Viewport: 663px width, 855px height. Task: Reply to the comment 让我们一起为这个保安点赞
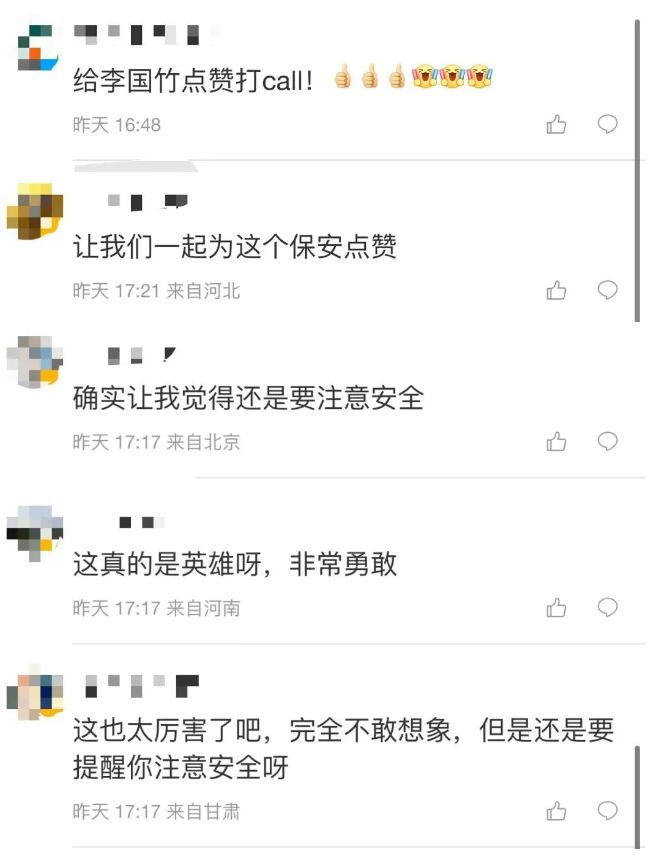[607, 291]
